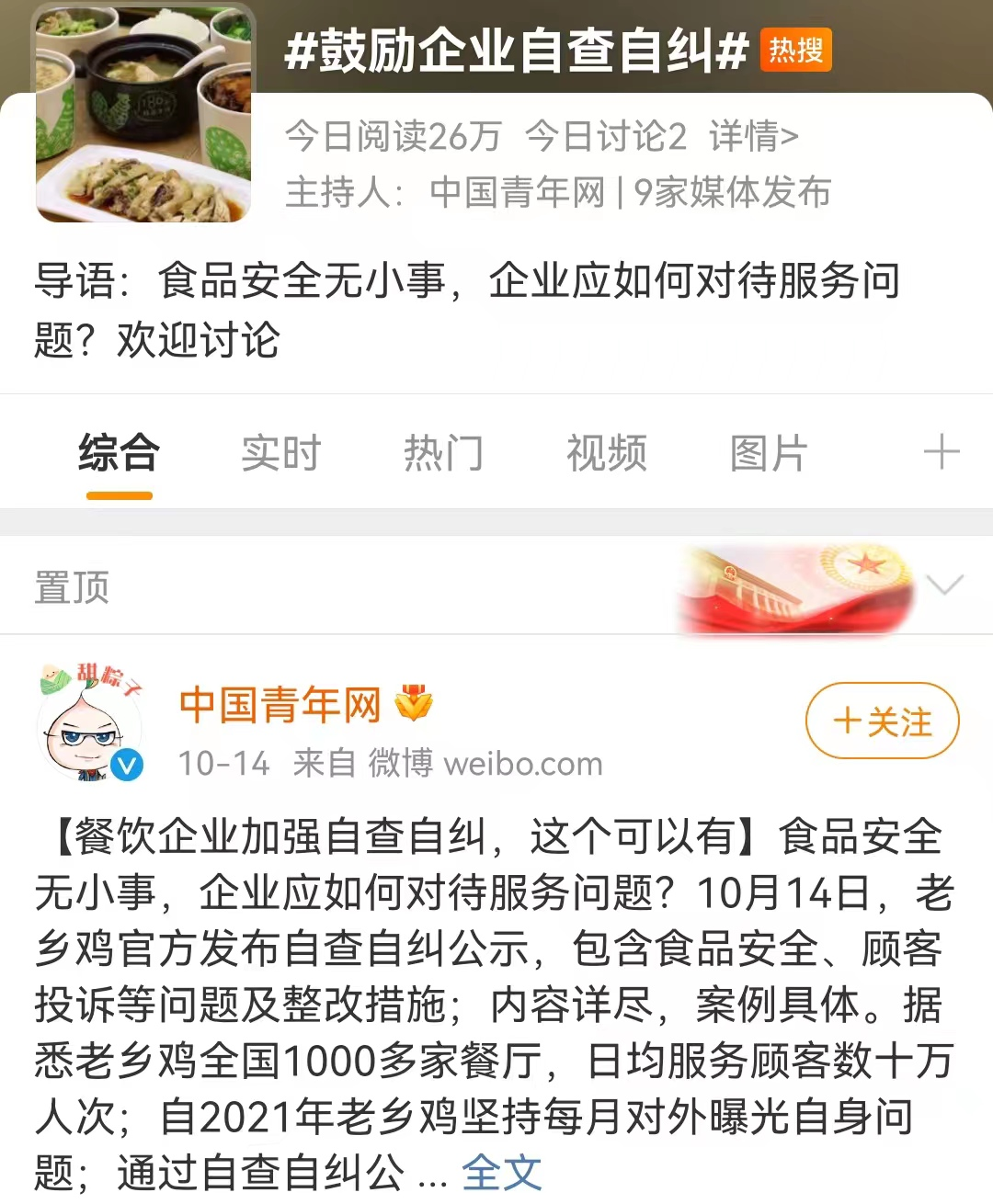Open the 中国青年网 account name
The height and width of the screenshot is (1204, 993).
click(x=280, y=705)
